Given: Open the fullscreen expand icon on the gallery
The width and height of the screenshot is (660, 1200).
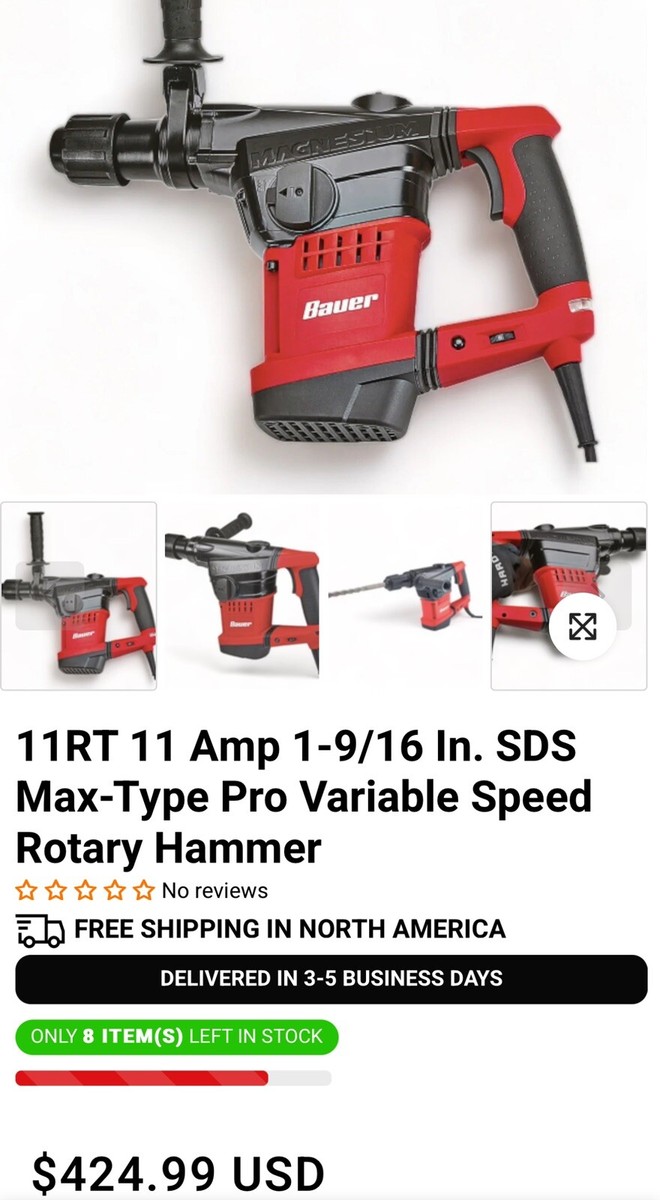Looking at the screenshot, I should [582, 627].
